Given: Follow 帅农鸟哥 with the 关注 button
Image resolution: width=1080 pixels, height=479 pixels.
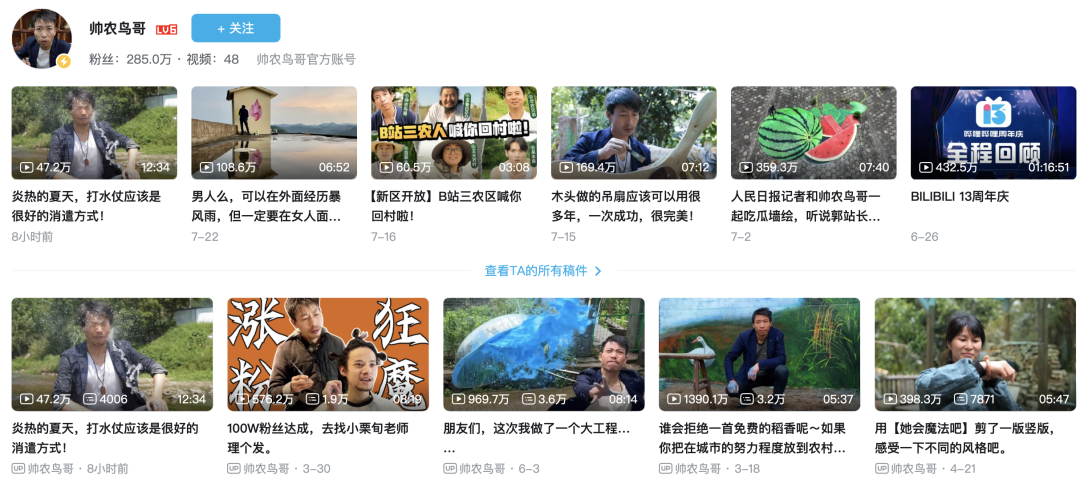Looking at the screenshot, I should (235, 28).
